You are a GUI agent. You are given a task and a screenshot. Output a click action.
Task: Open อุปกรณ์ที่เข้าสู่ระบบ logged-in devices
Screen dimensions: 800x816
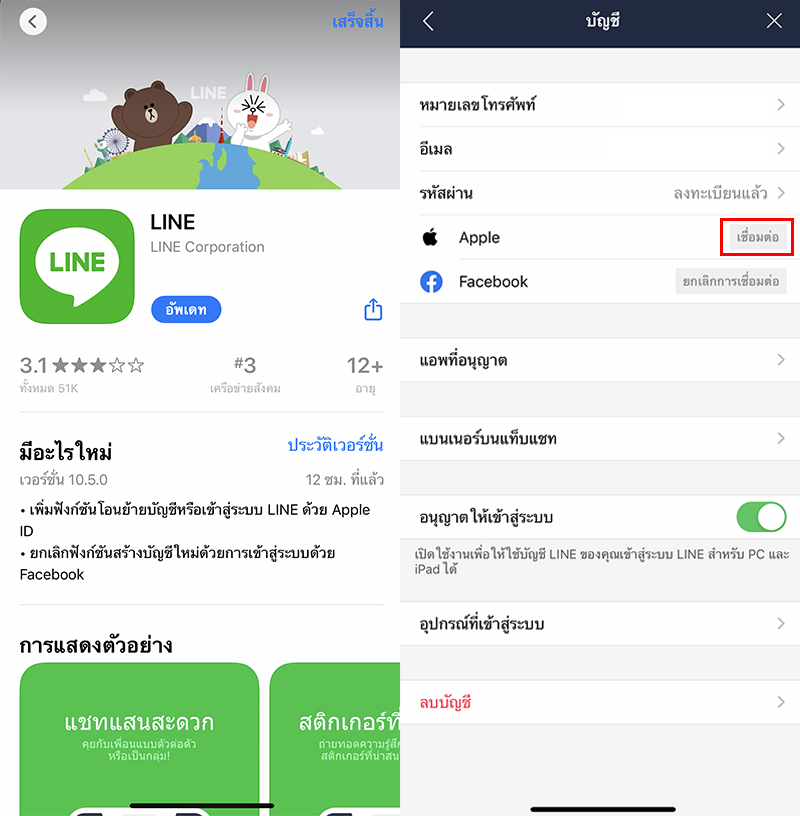pos(600,624)
